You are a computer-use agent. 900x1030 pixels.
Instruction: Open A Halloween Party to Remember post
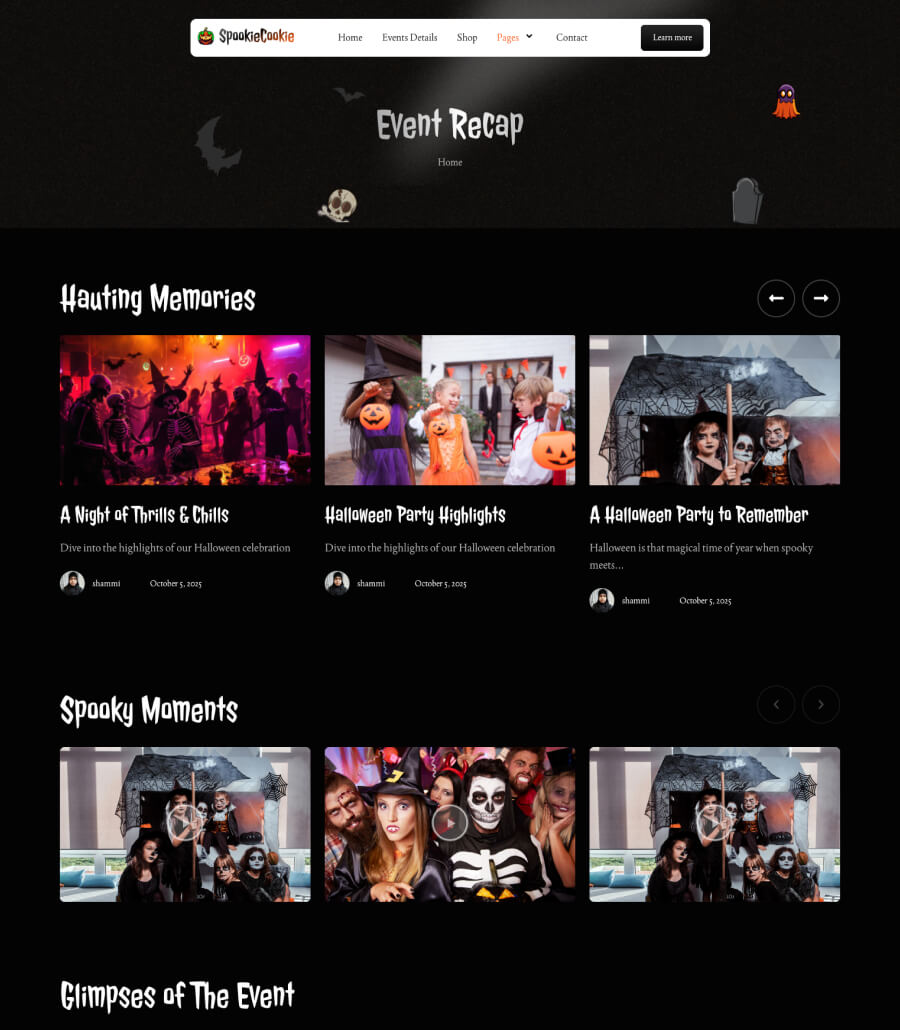coord(698,515)
